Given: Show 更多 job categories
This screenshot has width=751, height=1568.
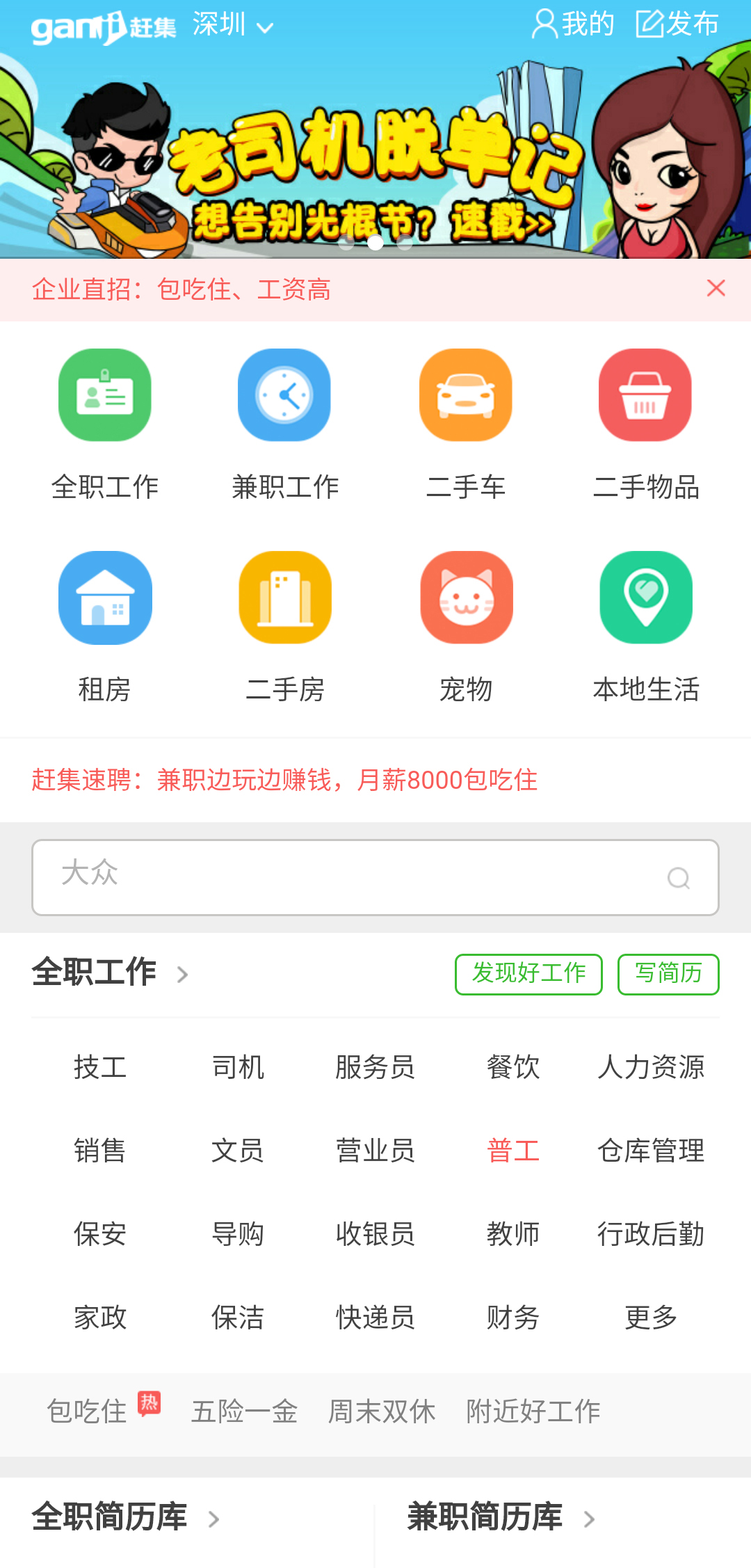Looking at the screenshot, I should 651,1317.
